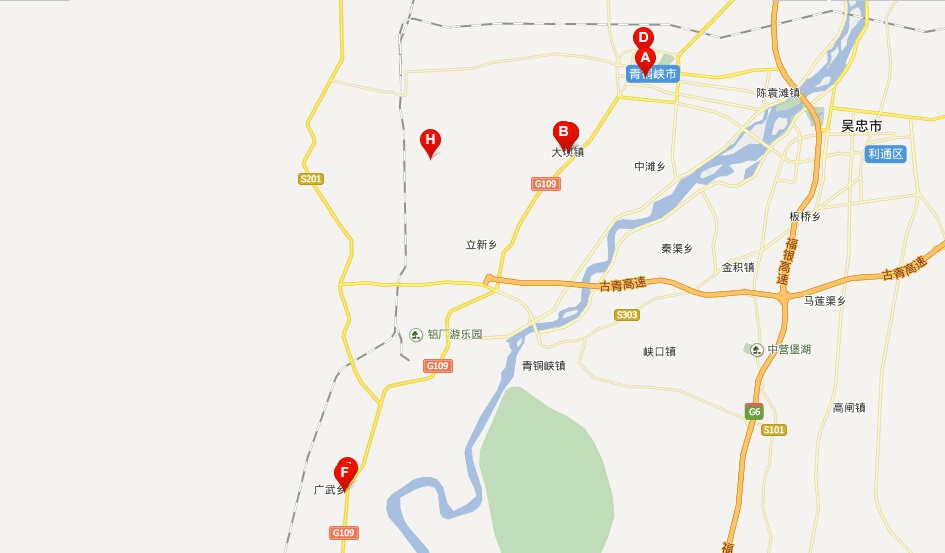Tap map marker B near 大坝镇

point(564,133)
